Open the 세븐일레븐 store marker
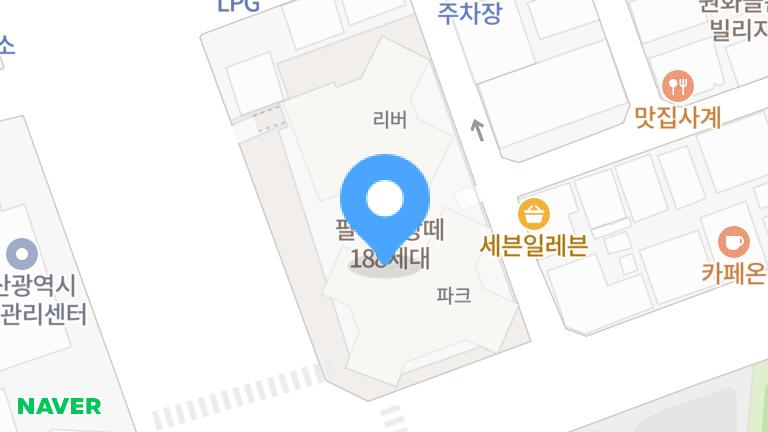This screenshot has width=768, height=432. point(534,214)
